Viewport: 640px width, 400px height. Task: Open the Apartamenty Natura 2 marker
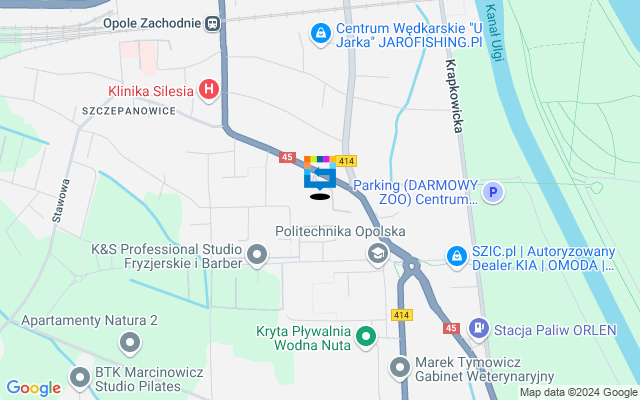[130, 343]
